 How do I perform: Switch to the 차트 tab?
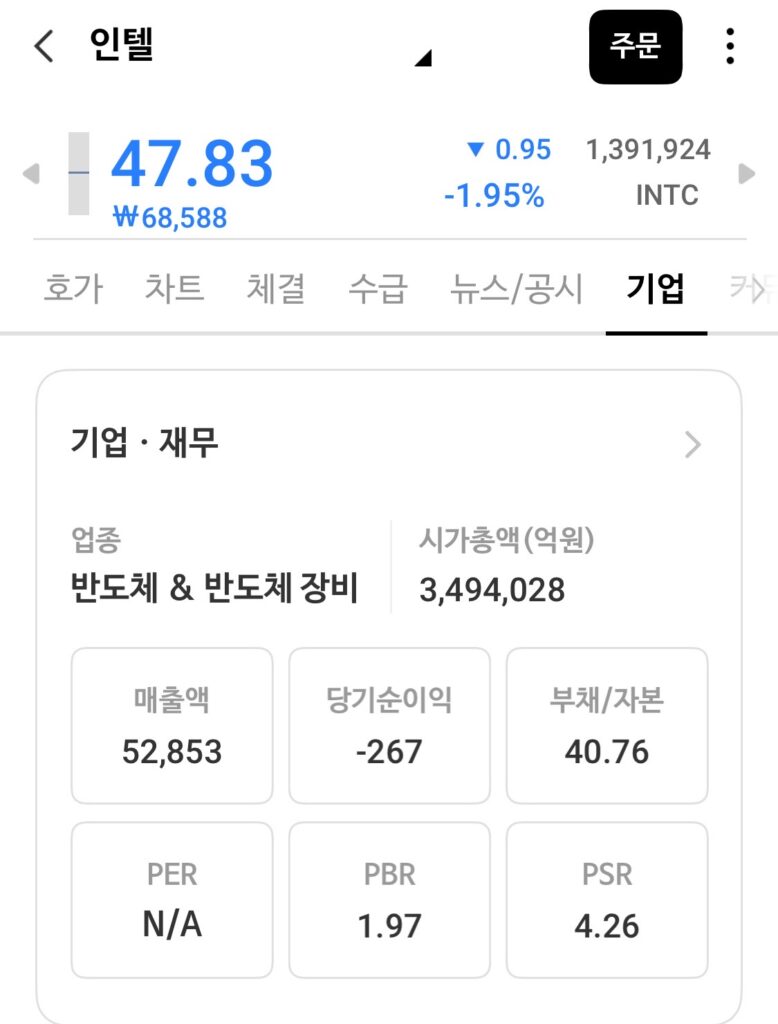click(174, 289)
